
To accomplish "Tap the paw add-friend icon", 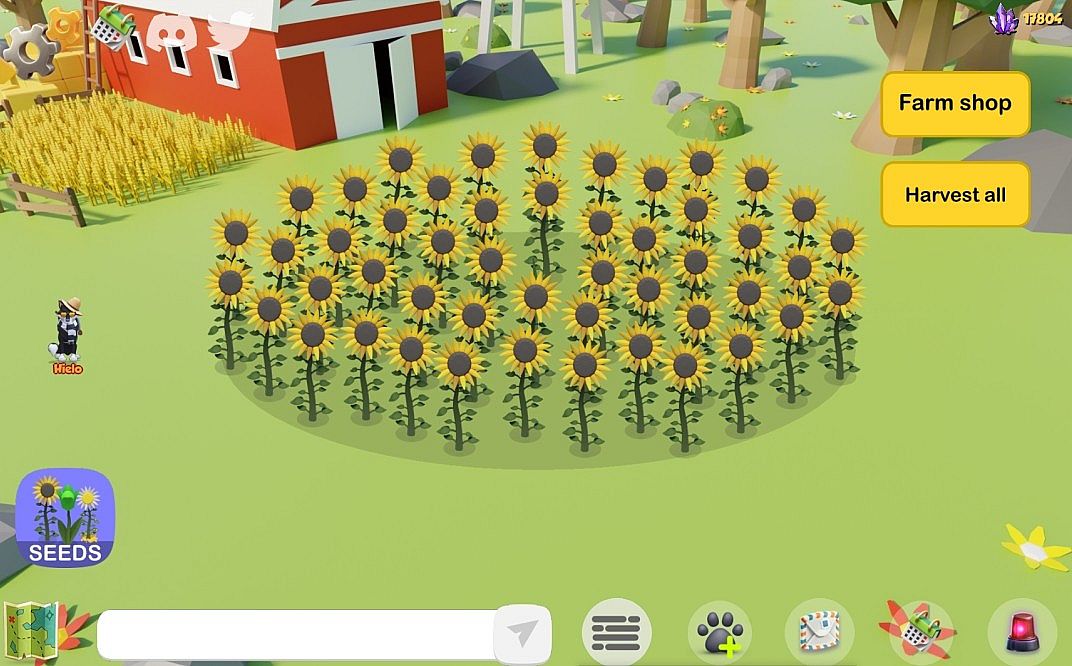I will pyautogui.click(x=719, y=632).
